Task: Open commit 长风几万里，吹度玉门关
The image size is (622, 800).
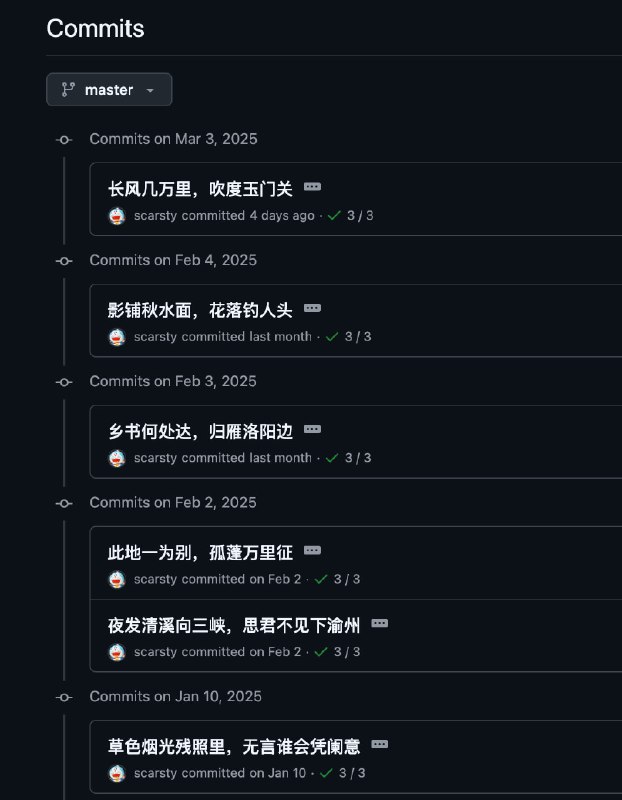Action: point(200,189)
